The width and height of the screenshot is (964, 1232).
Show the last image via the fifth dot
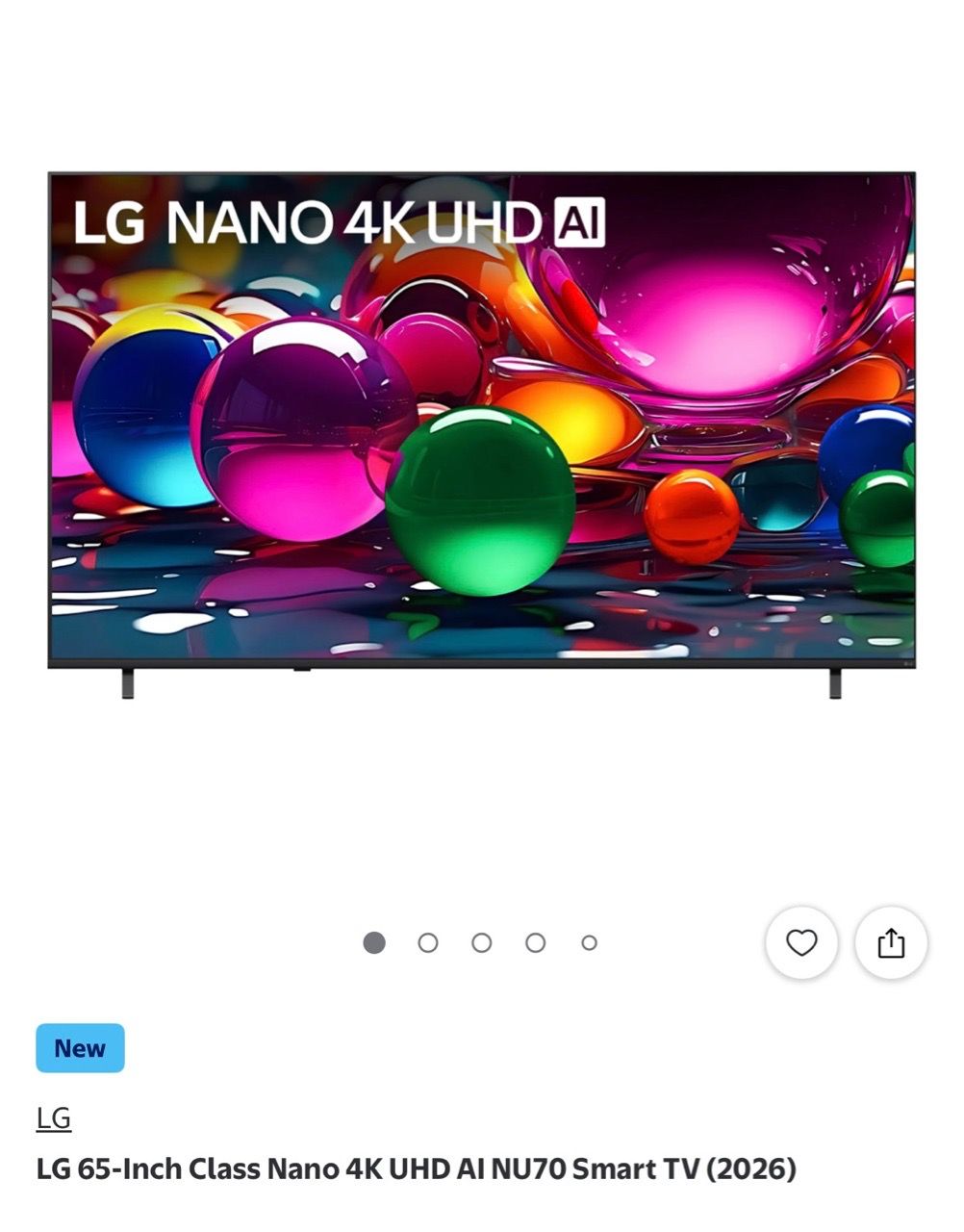[590, 943]
